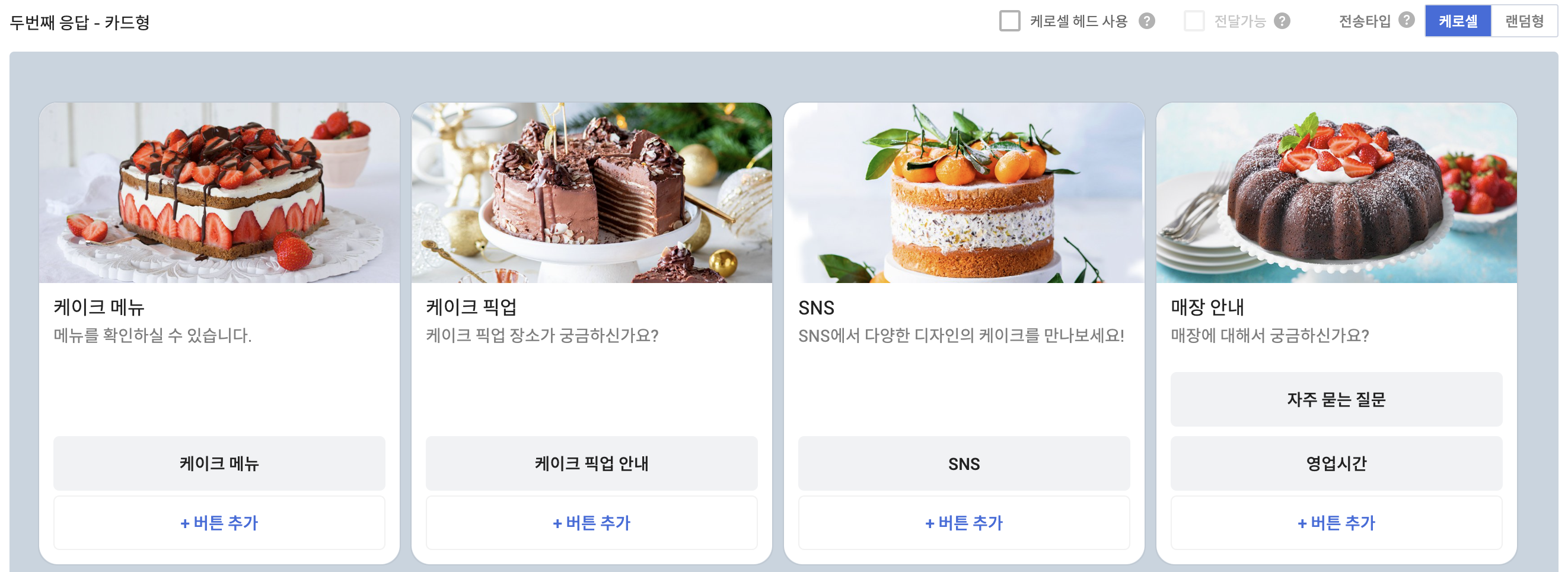Select the chocolate cake image on 케이크 픽업
Screen dimensions: 1568x572
(591, 192)
